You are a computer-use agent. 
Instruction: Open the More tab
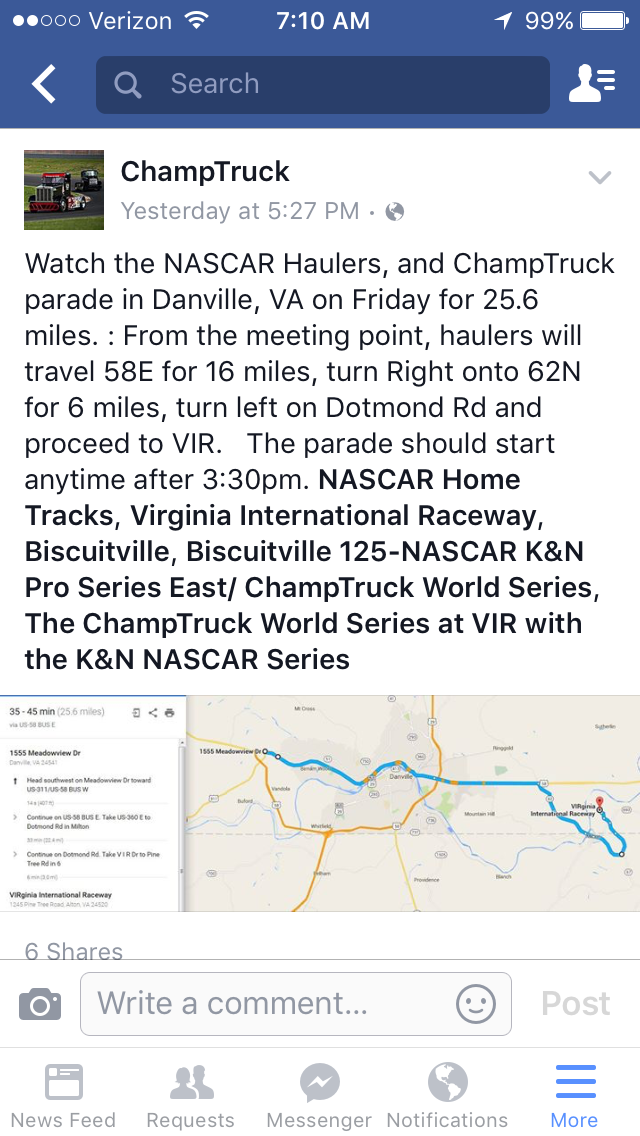(575, 1095)
